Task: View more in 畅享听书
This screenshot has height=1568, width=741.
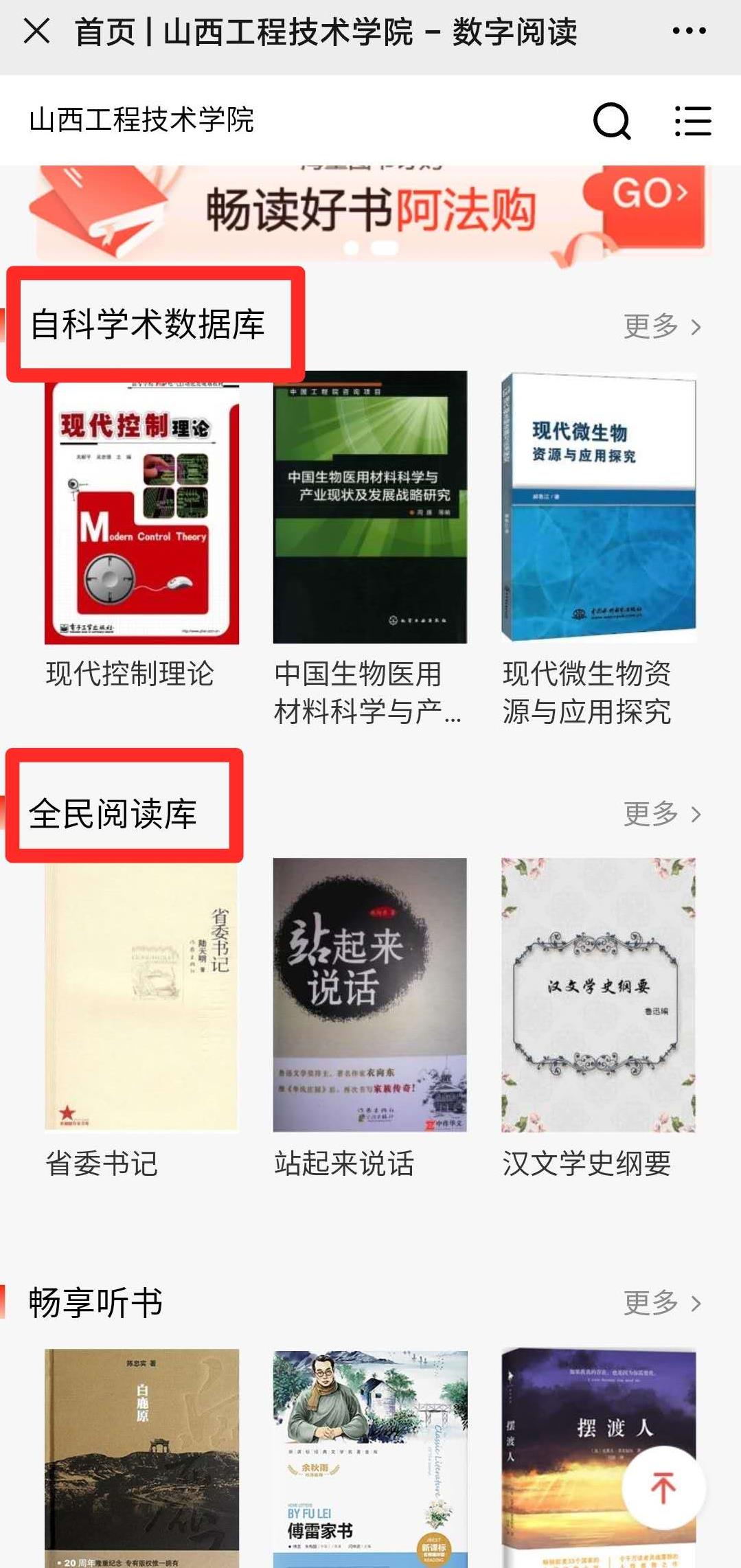Action: (x=662, y=1302)
